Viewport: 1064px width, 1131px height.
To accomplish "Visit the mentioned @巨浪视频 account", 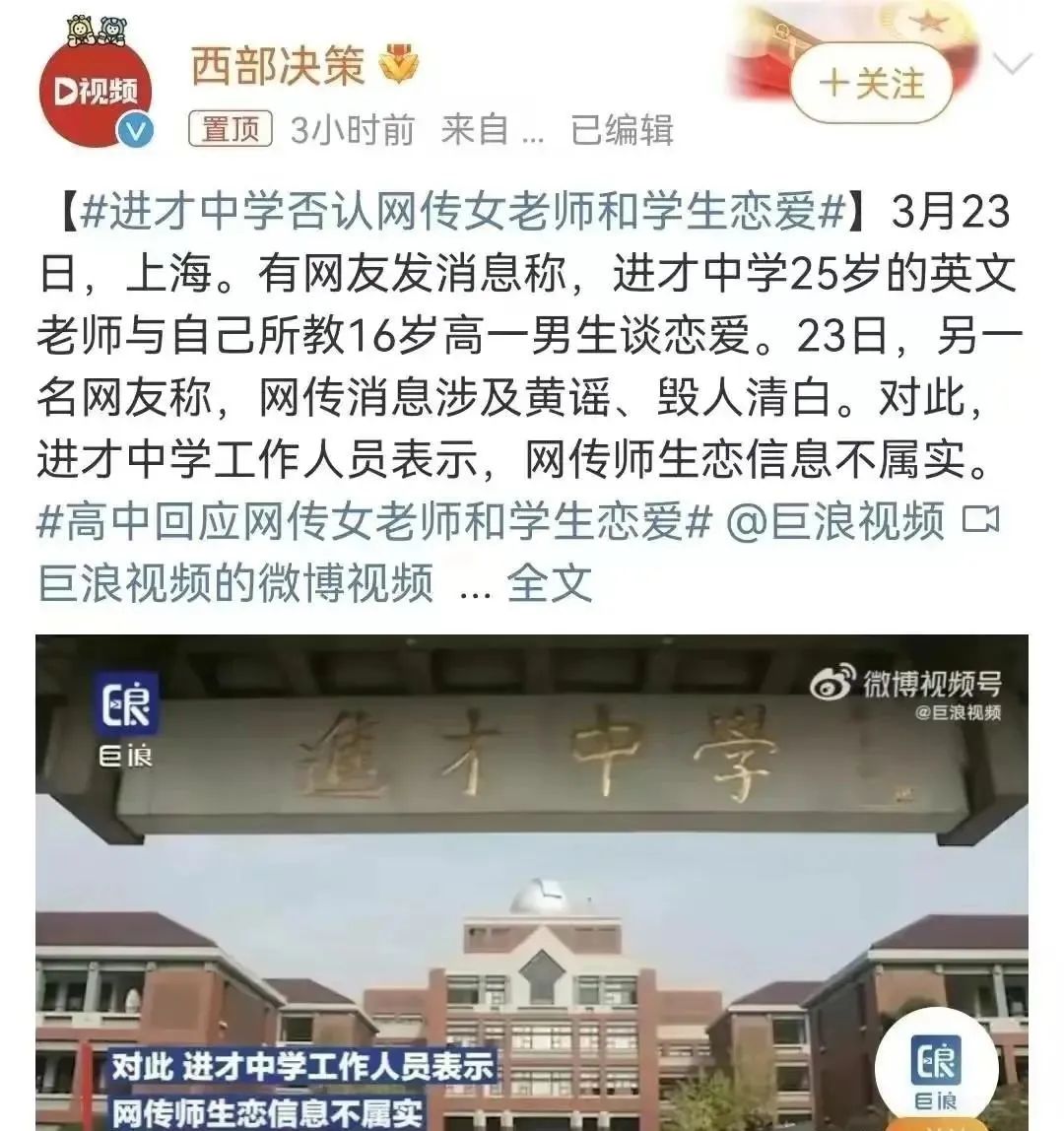I will (x=835, y=521).
